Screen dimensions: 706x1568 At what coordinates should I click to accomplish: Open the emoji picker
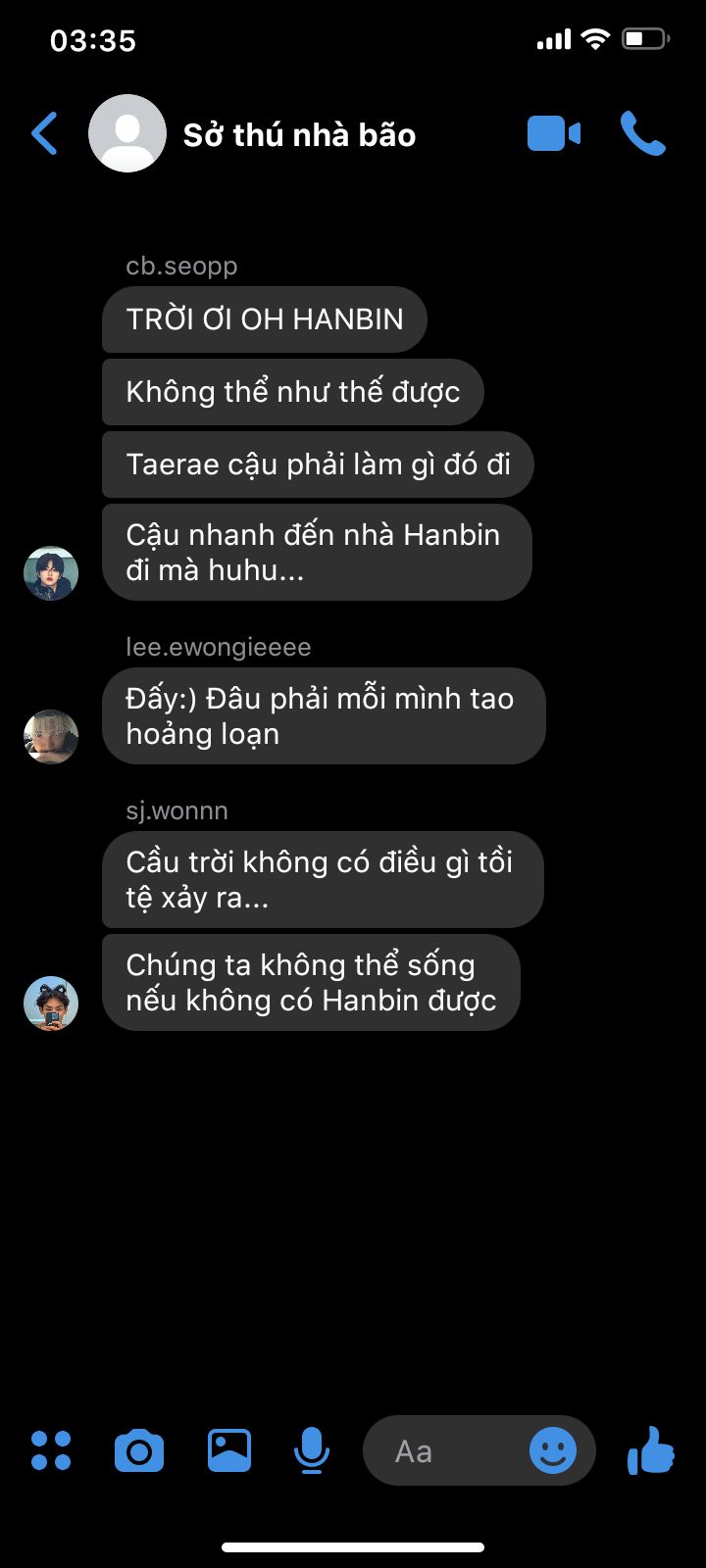pos(553,1450)
